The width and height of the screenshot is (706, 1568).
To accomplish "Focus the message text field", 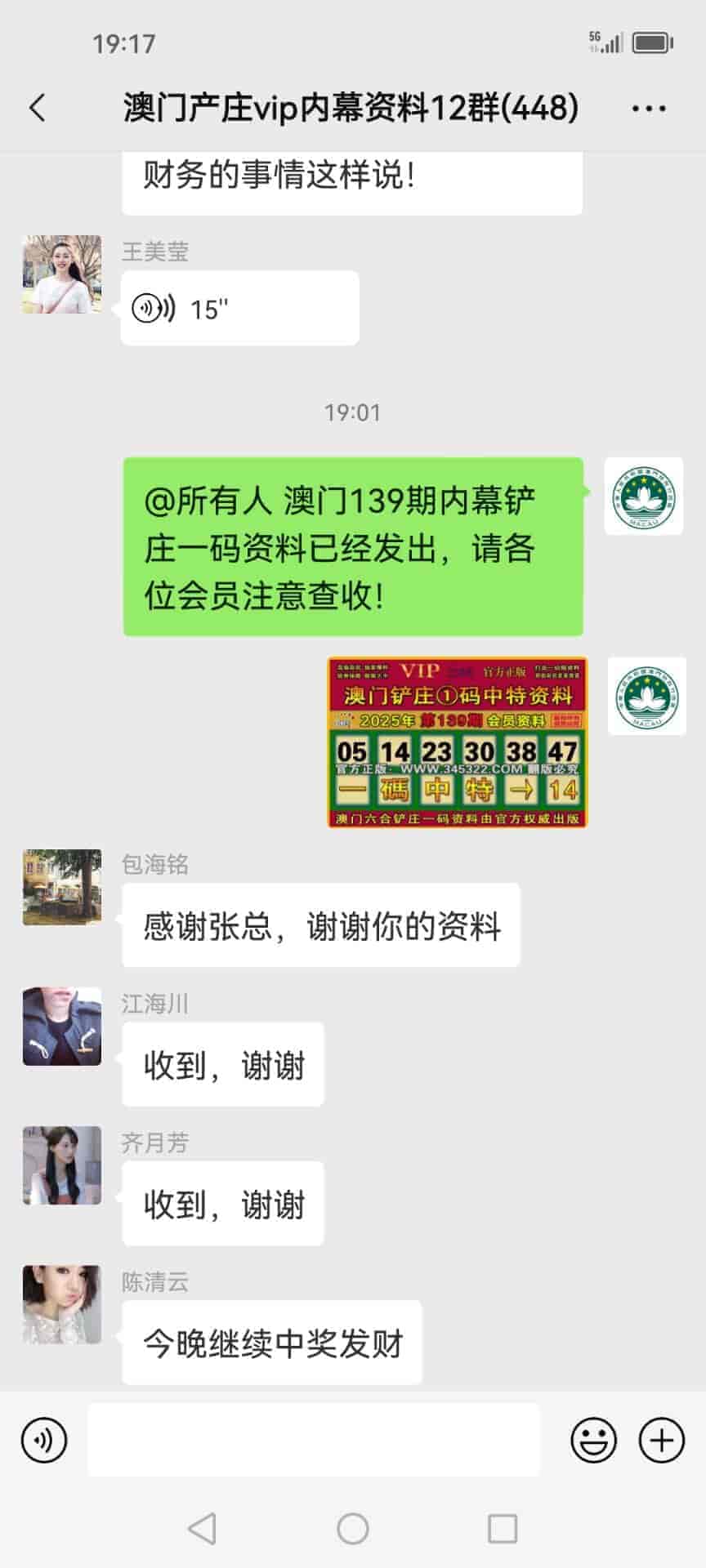I will click(x=314, y=1440).
